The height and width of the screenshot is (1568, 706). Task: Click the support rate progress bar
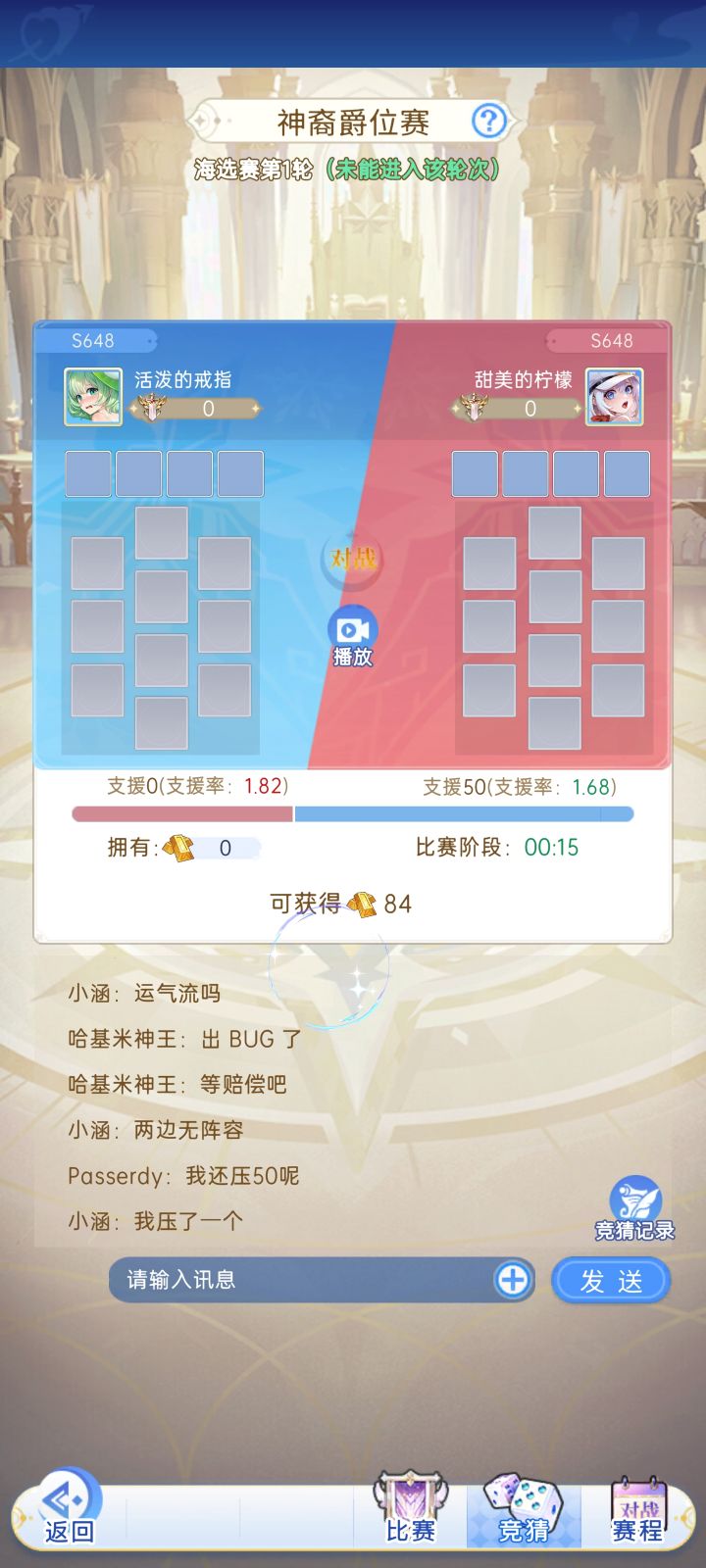(x=351, y=812)
